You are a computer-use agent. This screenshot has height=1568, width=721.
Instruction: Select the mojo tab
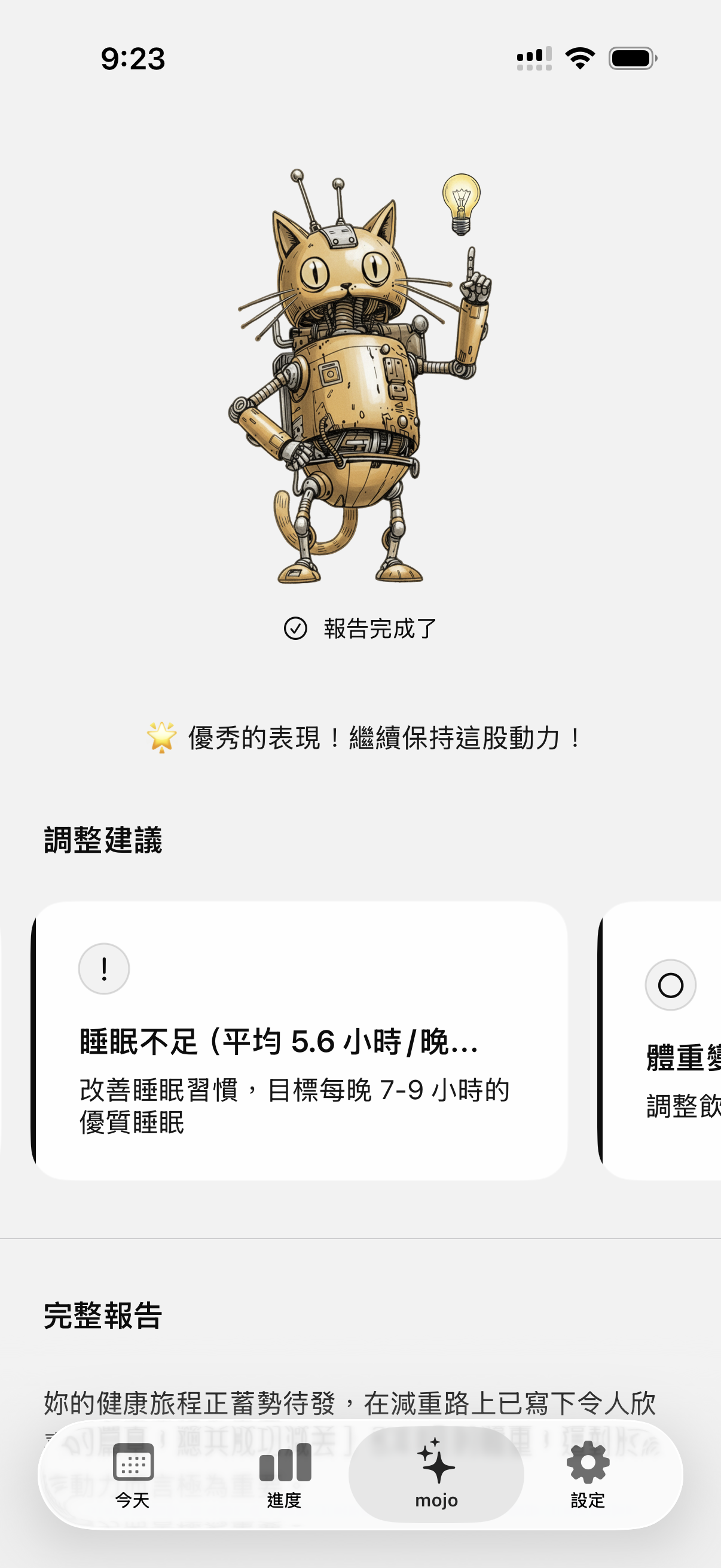point(436,1474)
